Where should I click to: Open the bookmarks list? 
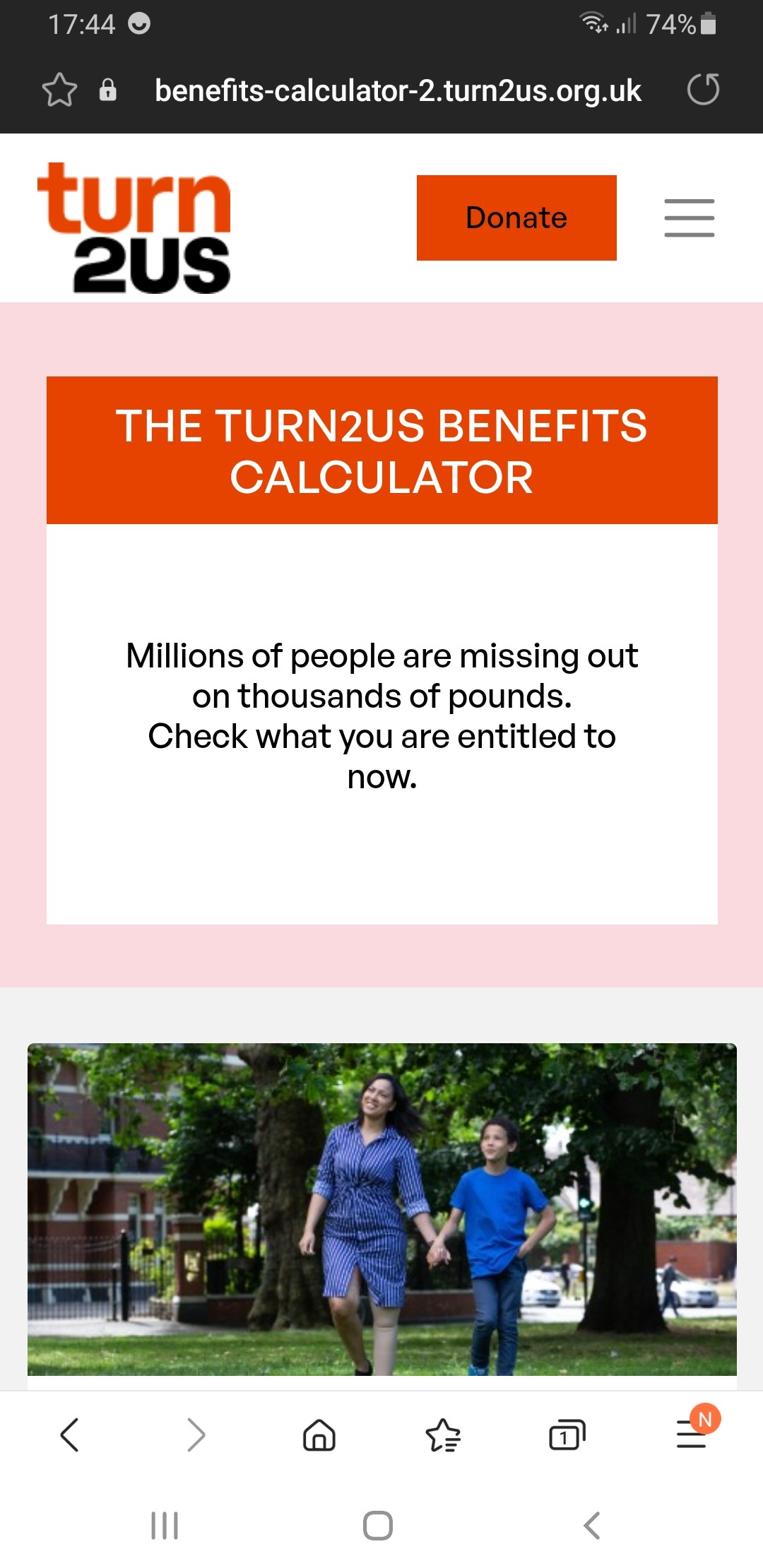443,1435
